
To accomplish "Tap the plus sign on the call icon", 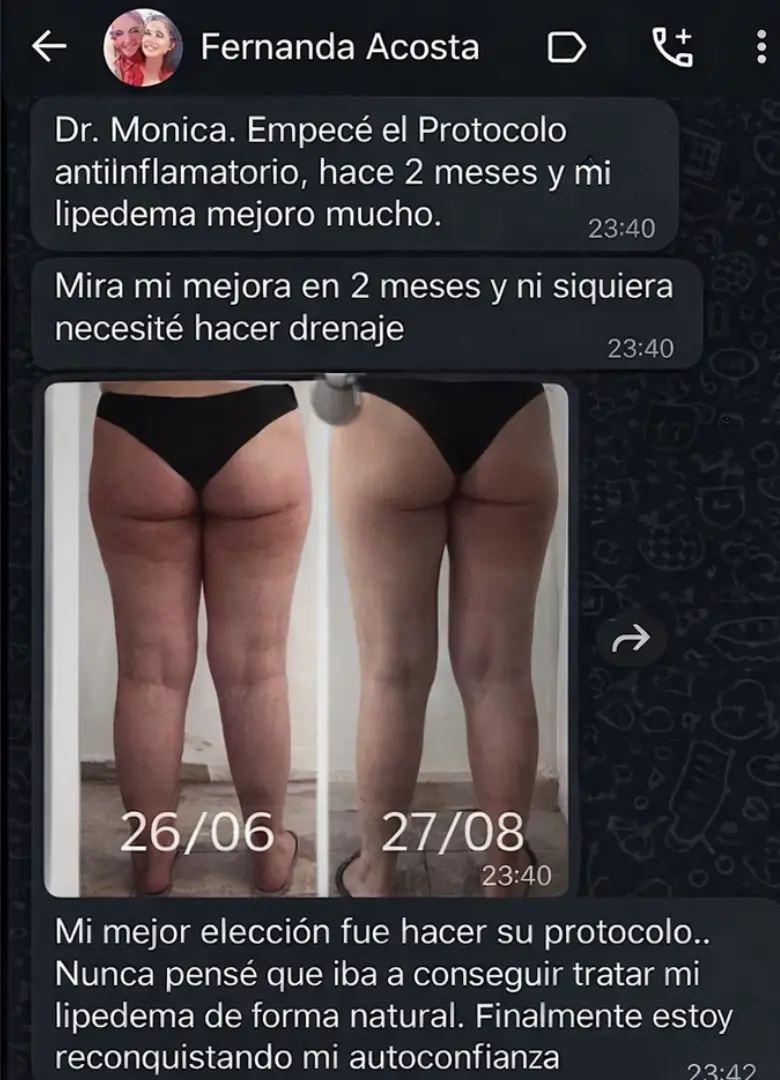I will [x=682, y=36].
